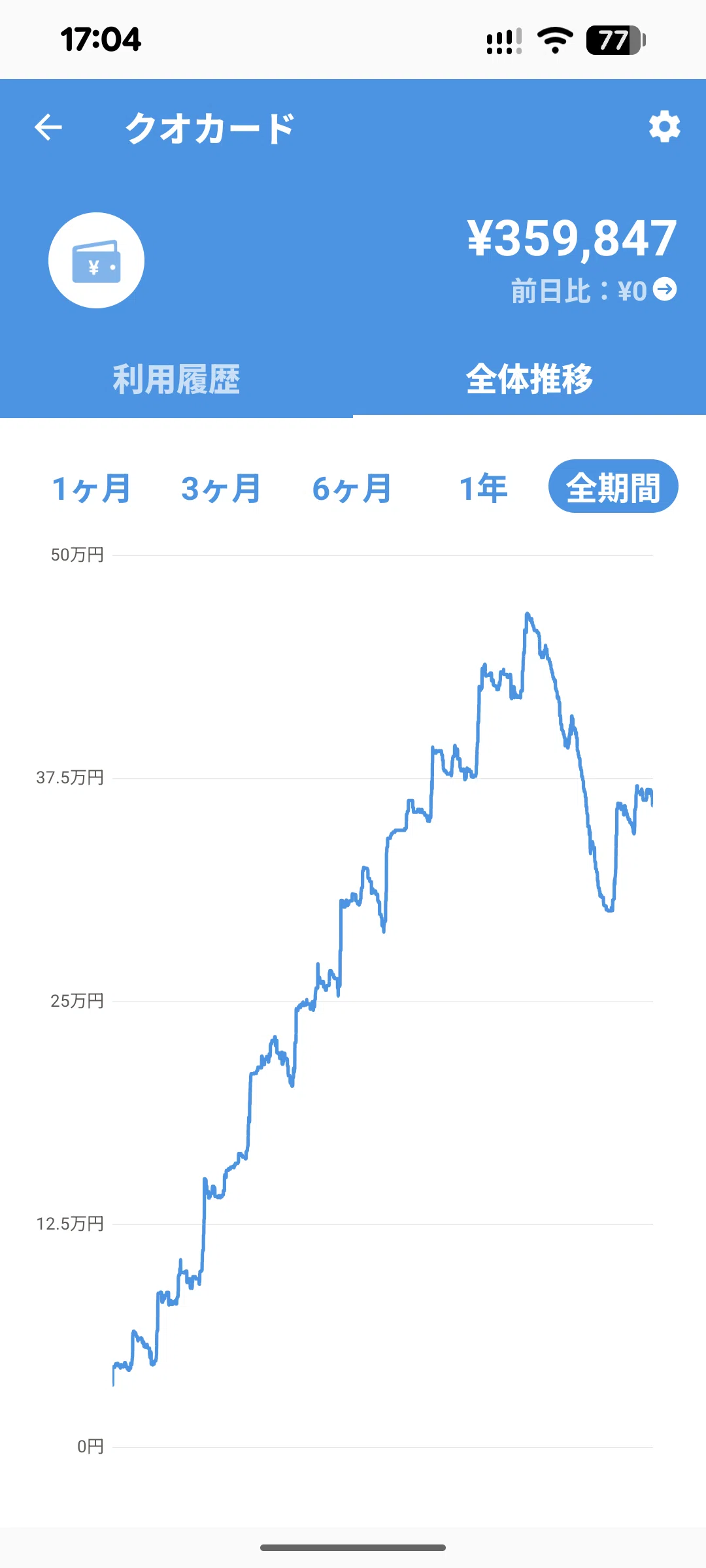
Task: Open the settings gear
Action: [x=664, y=127]
